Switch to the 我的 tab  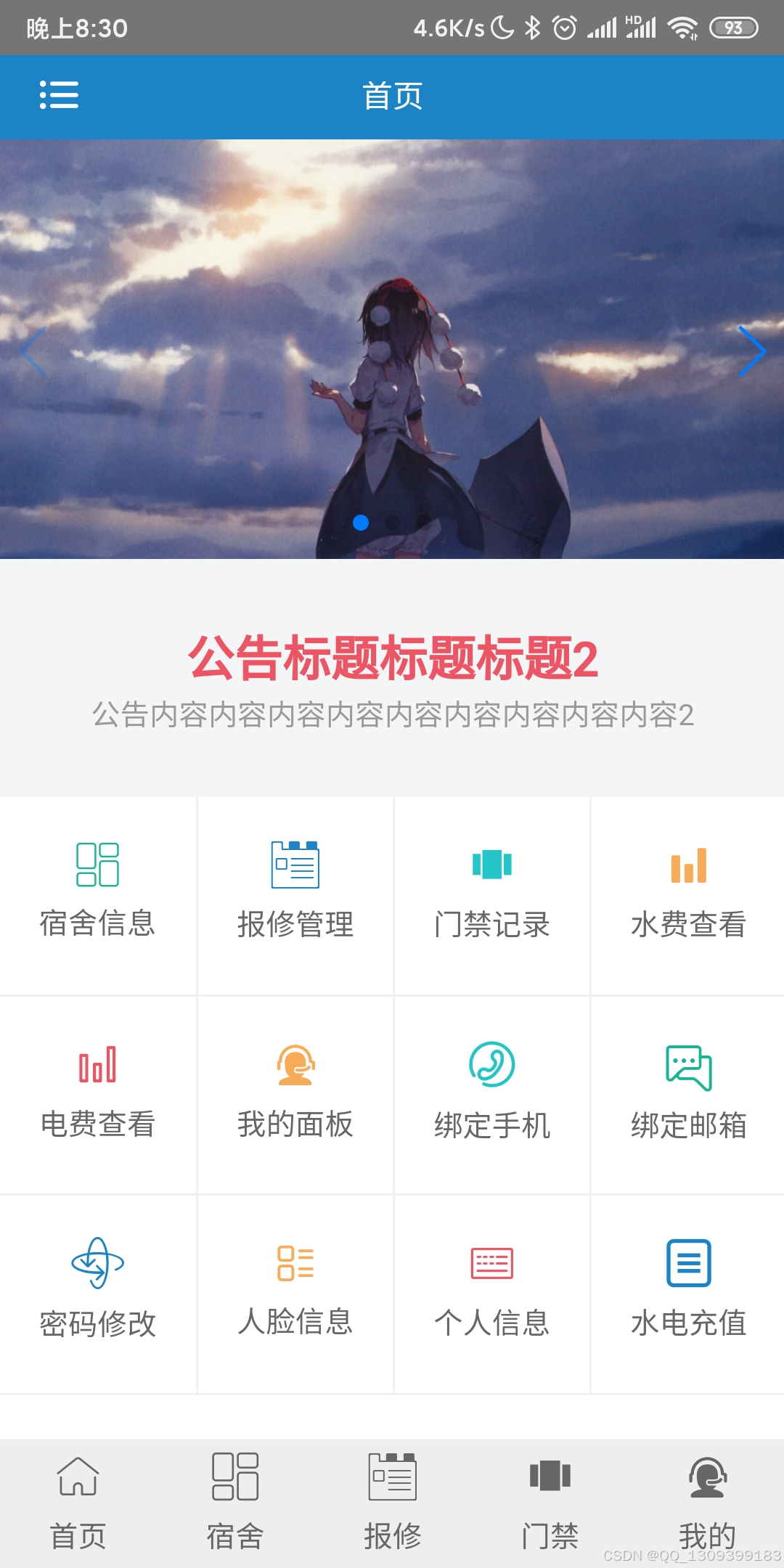coord(707,1501)
